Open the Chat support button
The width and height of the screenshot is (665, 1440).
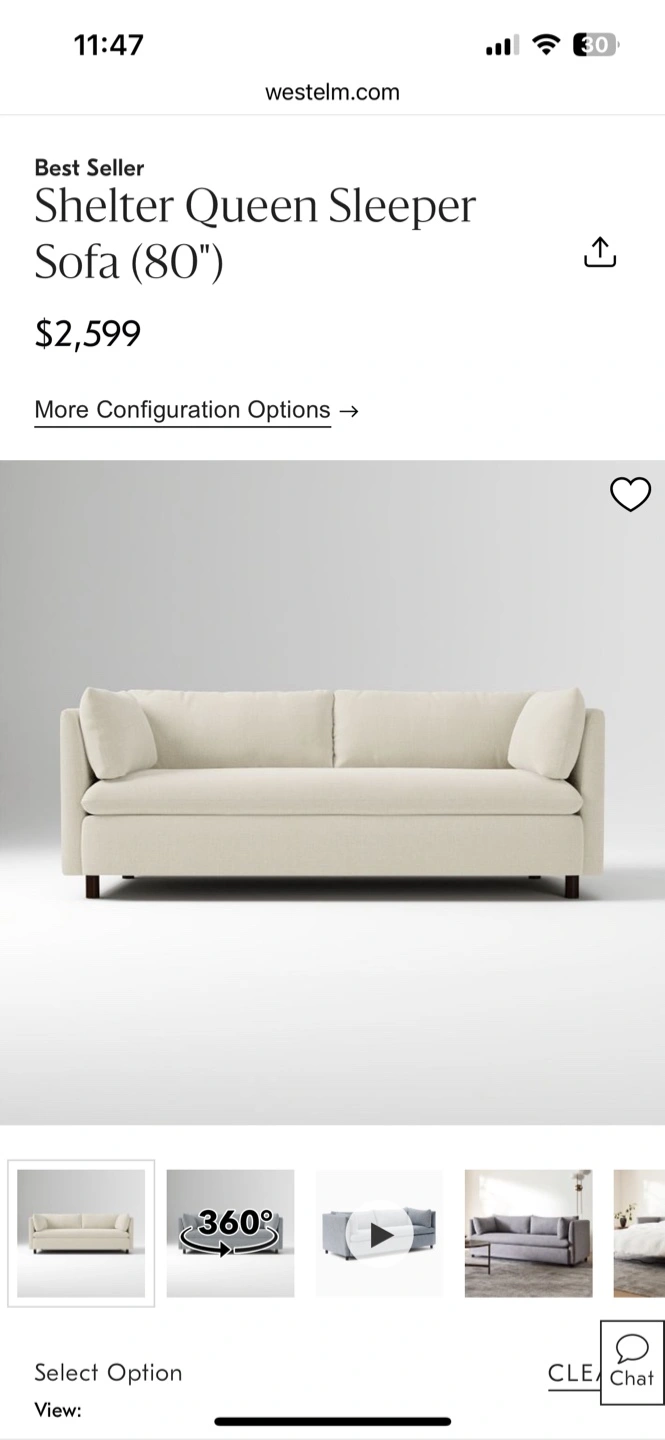(632, 1362)
